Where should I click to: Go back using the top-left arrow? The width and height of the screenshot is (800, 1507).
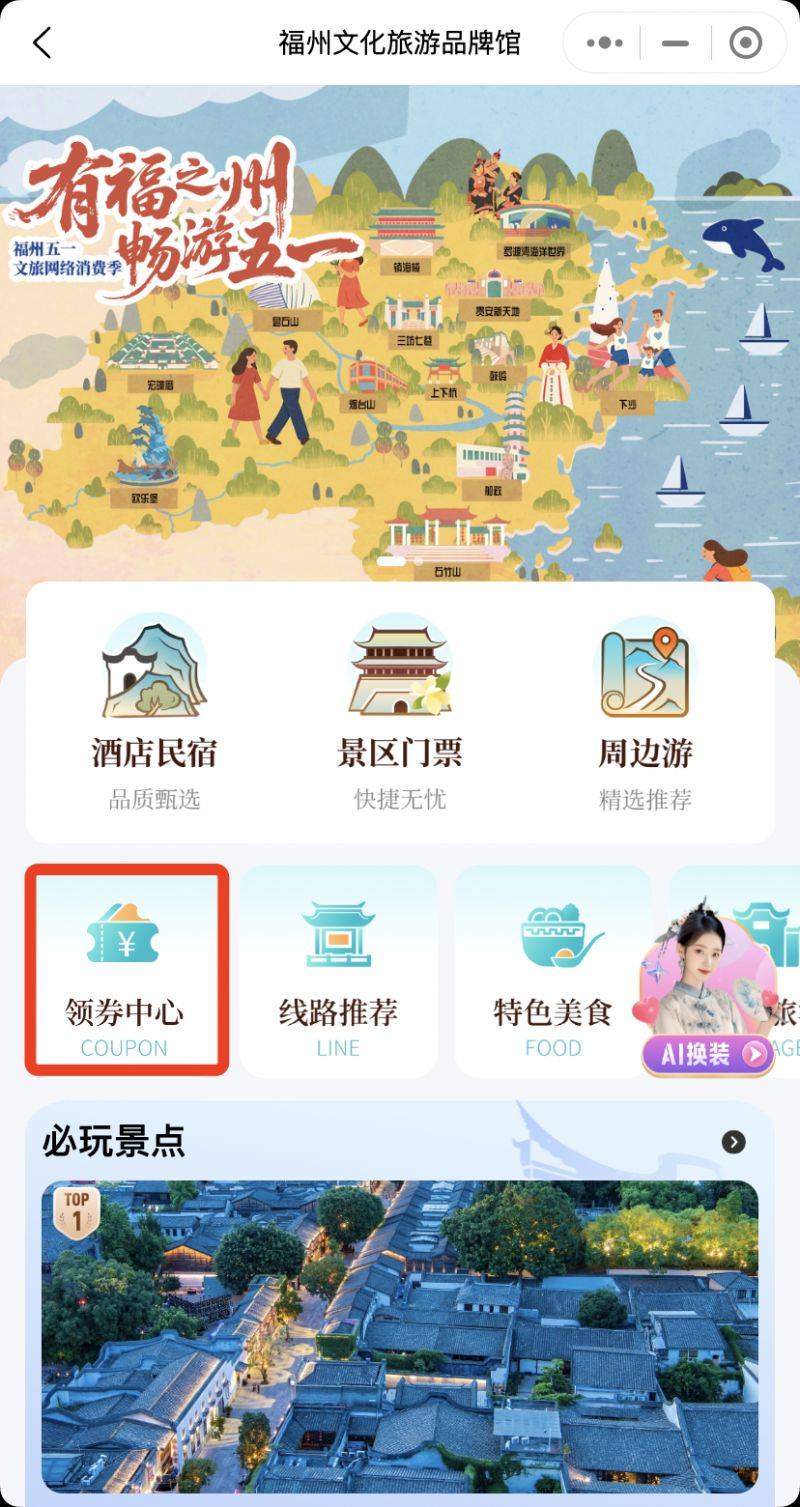[x=42, y=43]
